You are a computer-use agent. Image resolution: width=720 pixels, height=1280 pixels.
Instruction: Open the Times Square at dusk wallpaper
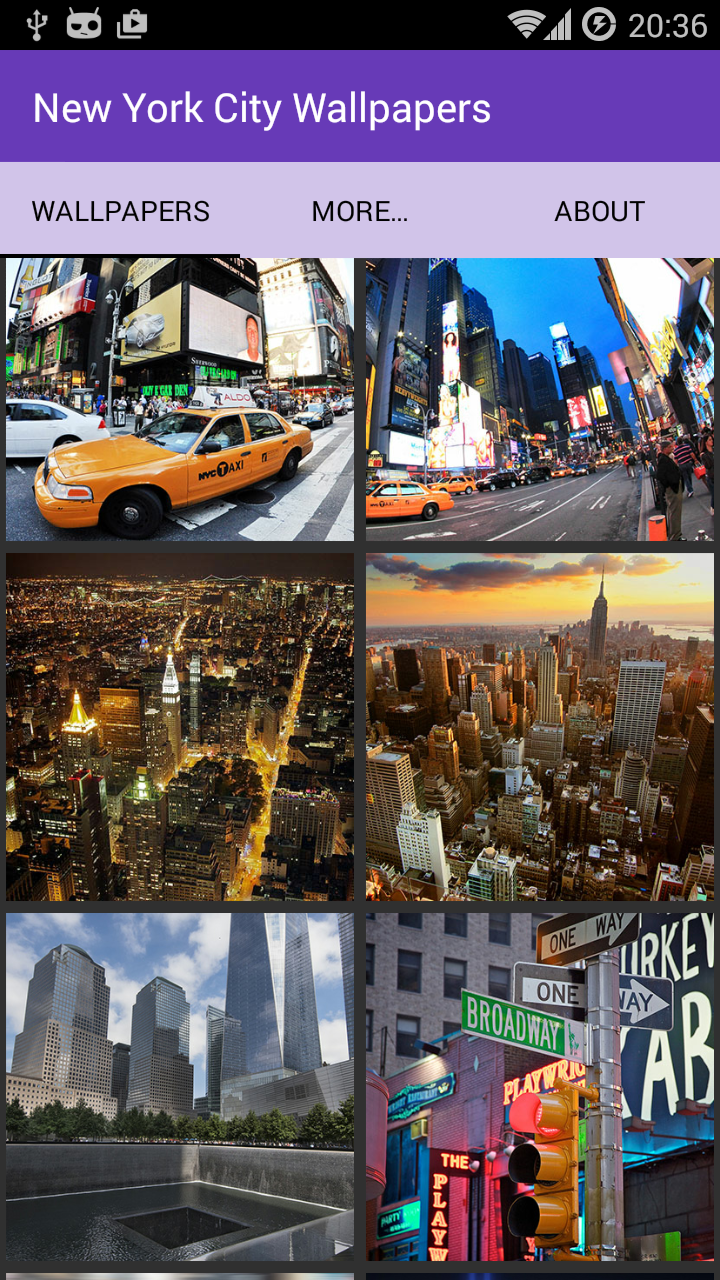[x=537, y=398]
